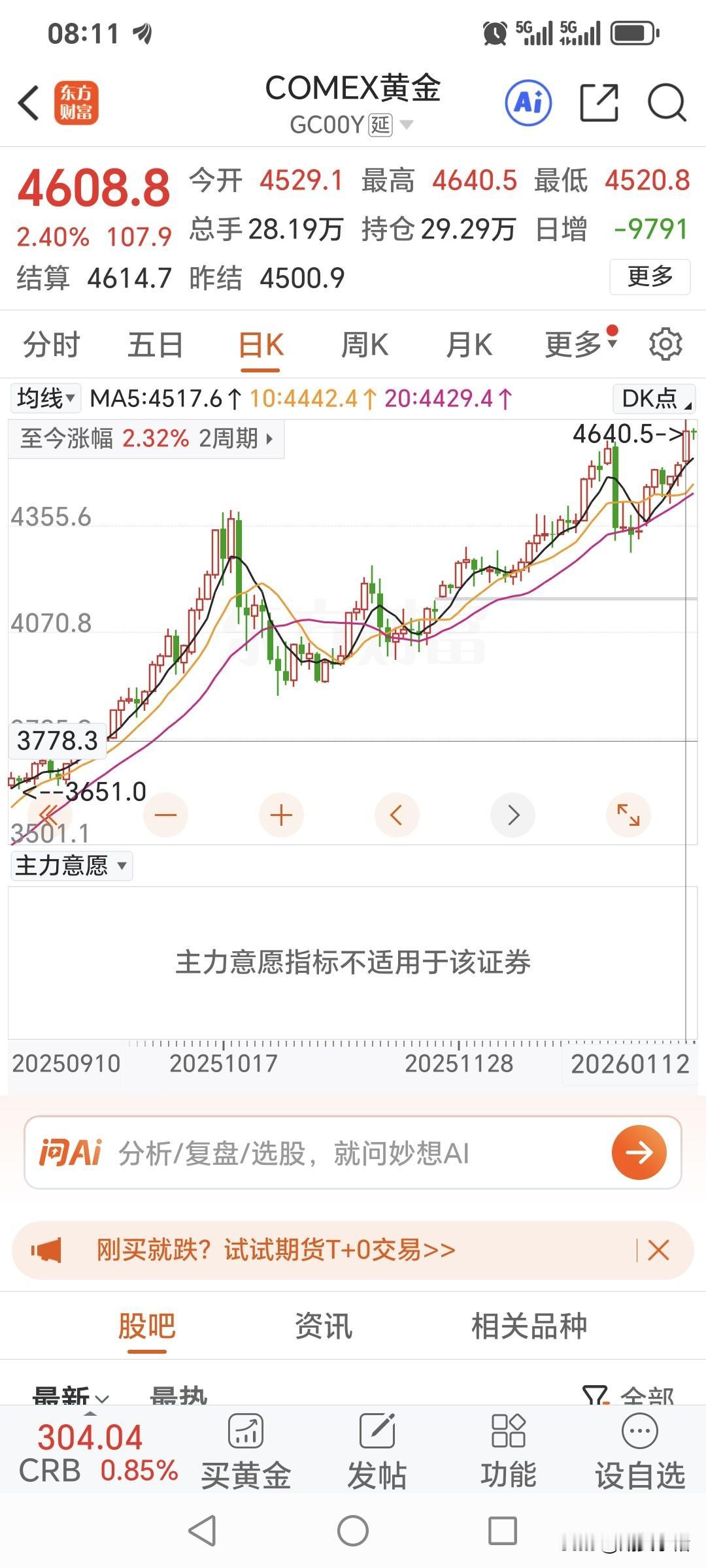Open the AI assistant icon
The height and width of the screenshot is (1568, 706).
coord(527,103)
